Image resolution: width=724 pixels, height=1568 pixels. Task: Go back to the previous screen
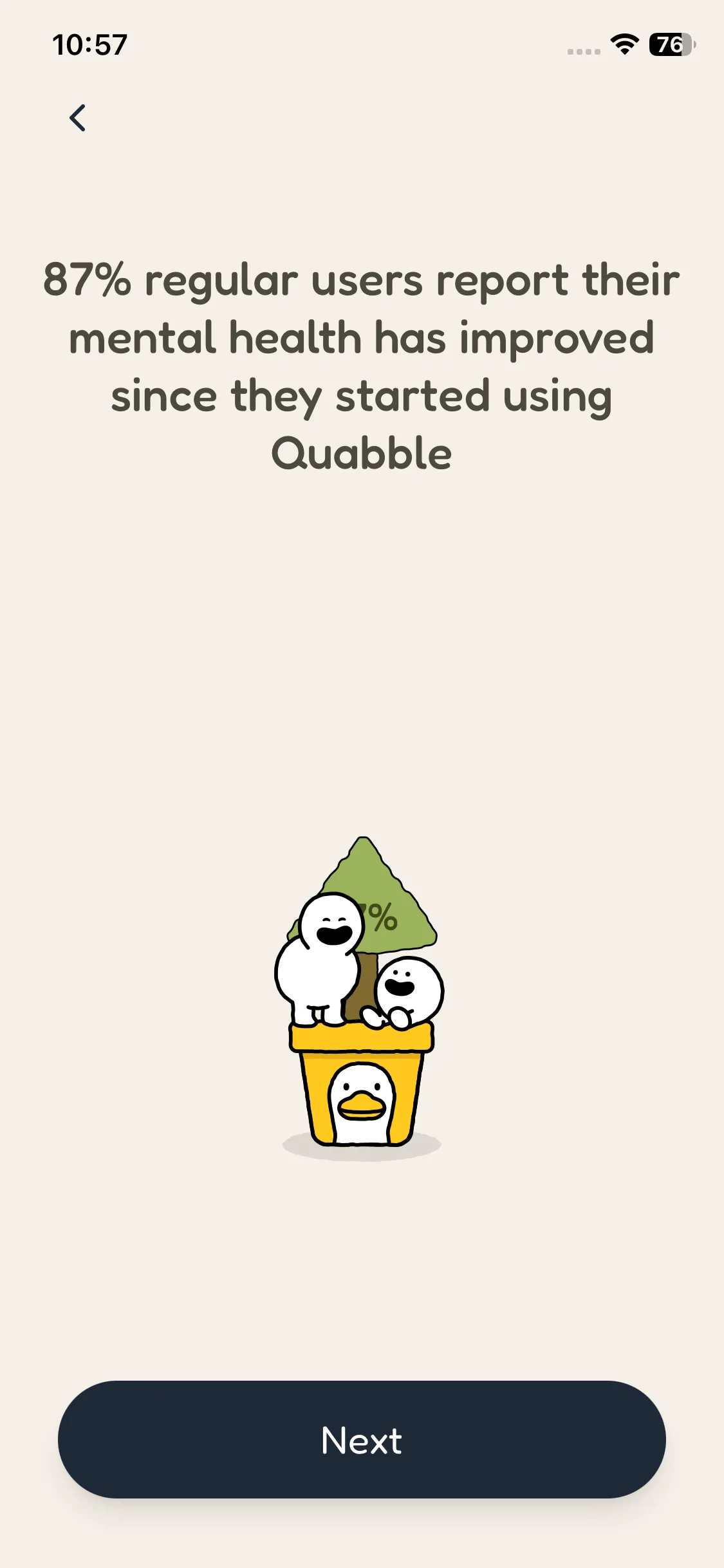[78, 118]
